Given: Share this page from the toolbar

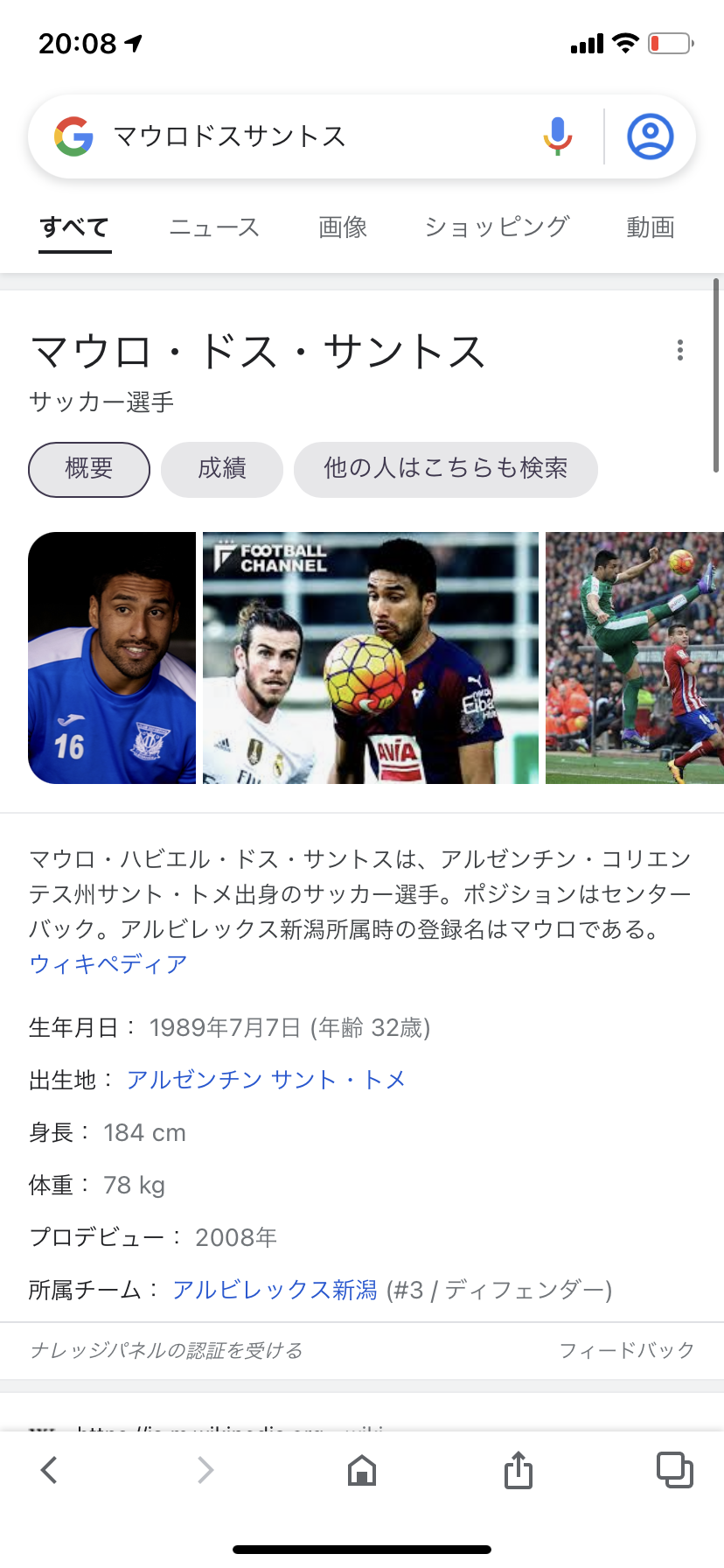Looking at the screenshot, I should pyautogui.click(x=518, y=1469).
